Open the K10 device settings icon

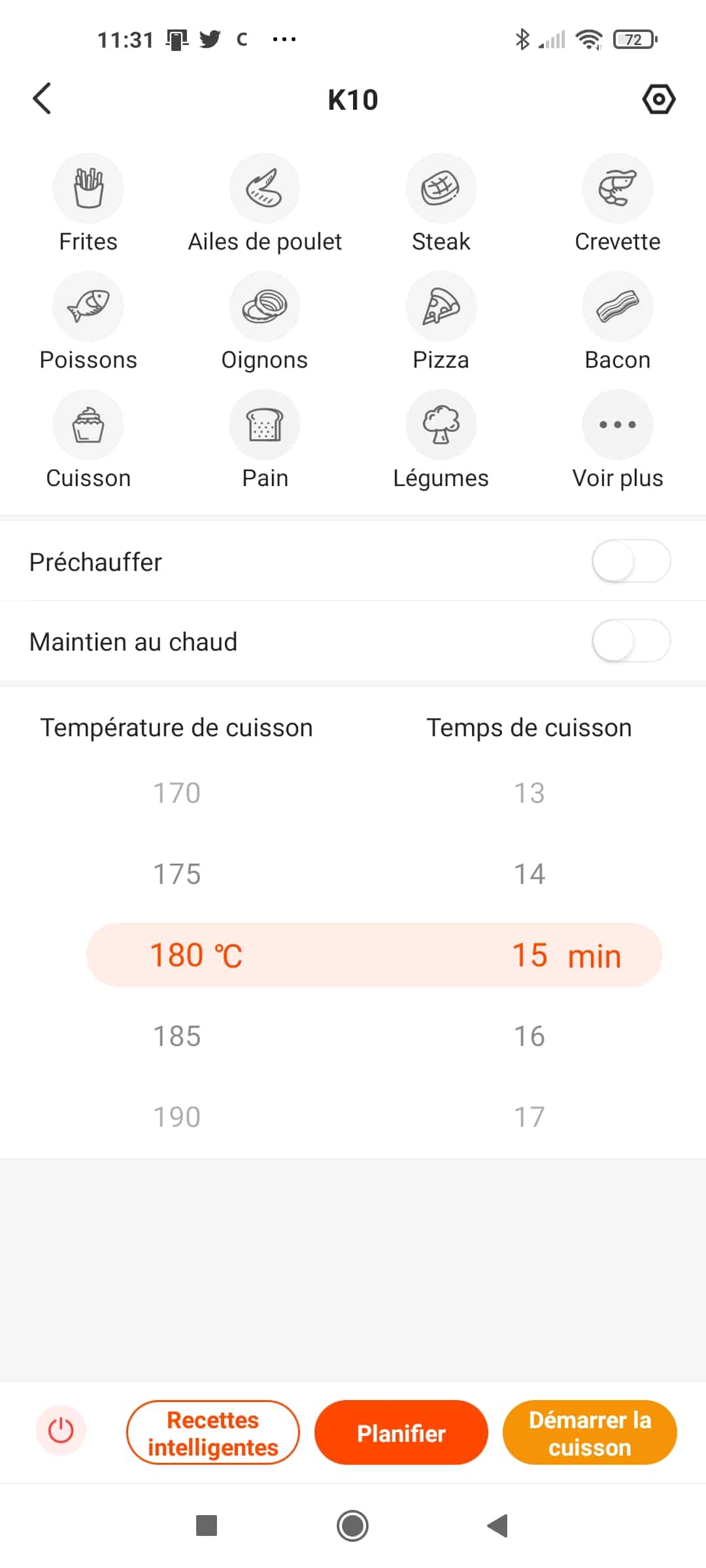pyautogui.click(x=658, y=99)
